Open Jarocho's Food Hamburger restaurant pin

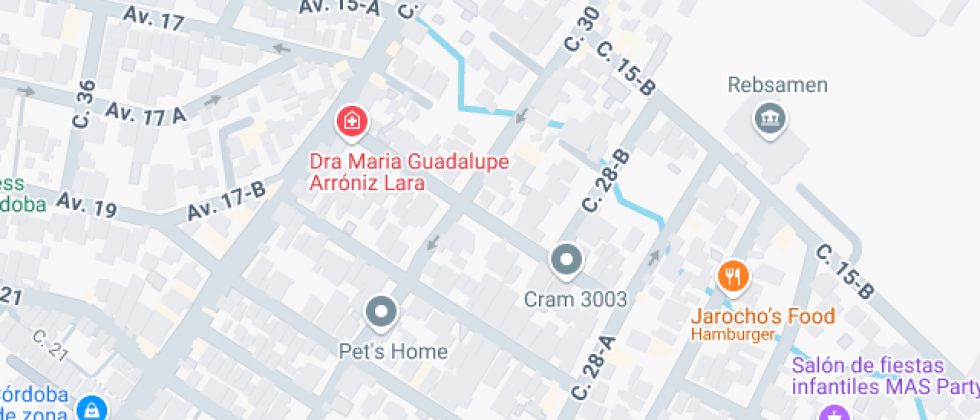(x=734, y=276)
